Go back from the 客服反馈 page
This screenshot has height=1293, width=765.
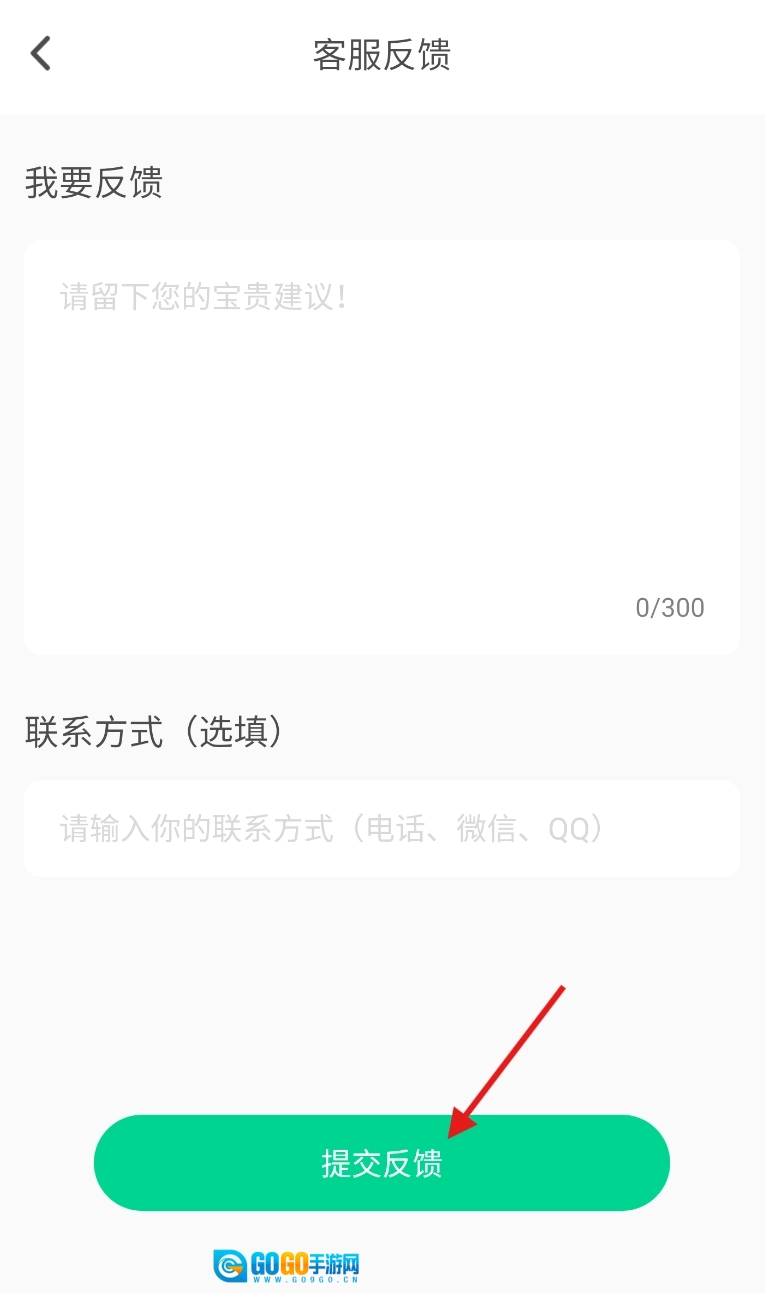click(41, 54)
